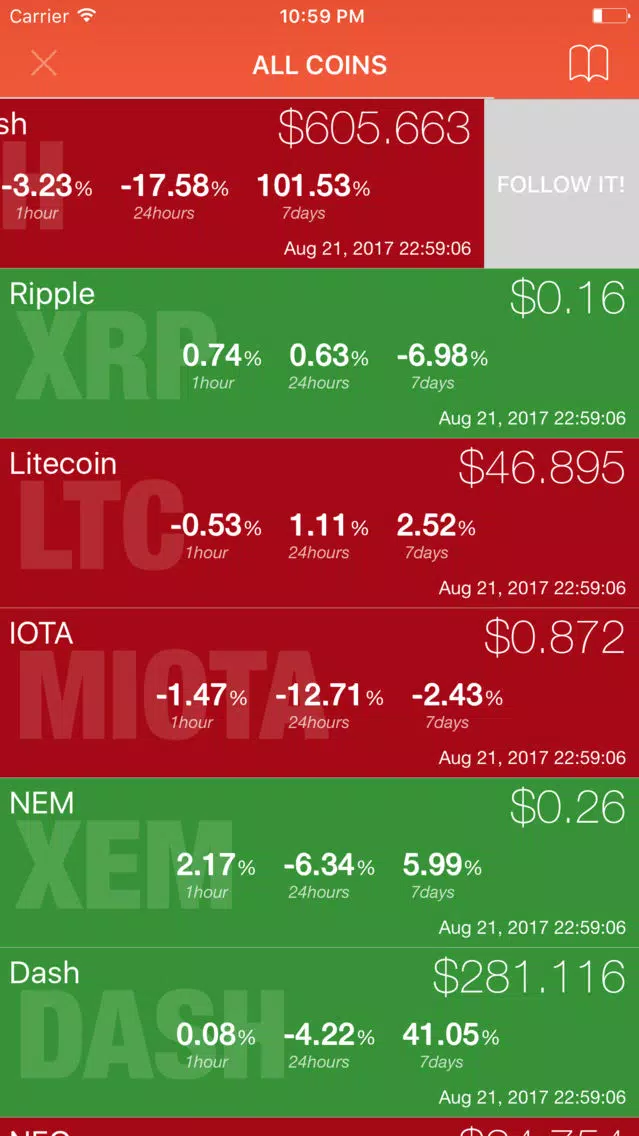The width and height of the screenshot is (639, 1136).
Task: View the NEM XEM coin card
Action: pyautogui.click(x=320, y=862)
